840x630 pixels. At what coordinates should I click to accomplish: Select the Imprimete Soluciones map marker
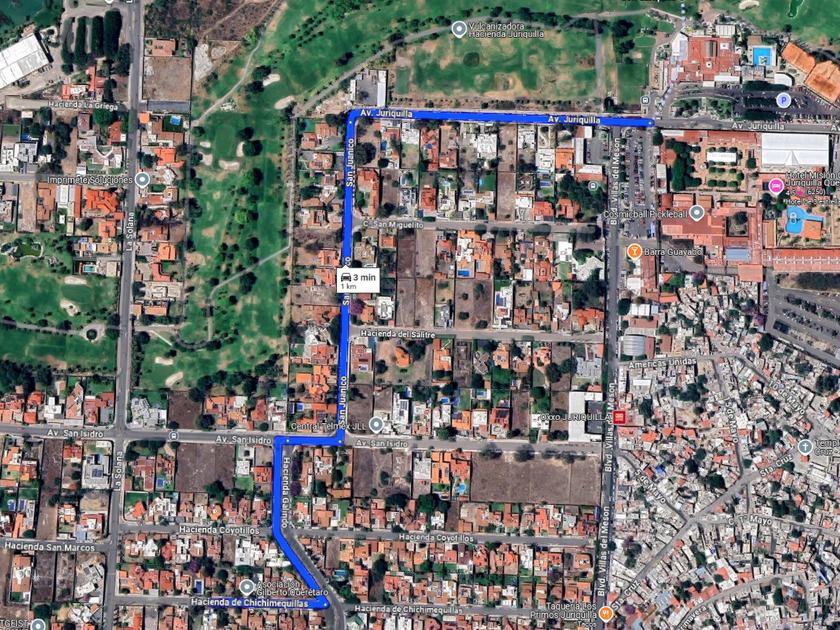142,179
